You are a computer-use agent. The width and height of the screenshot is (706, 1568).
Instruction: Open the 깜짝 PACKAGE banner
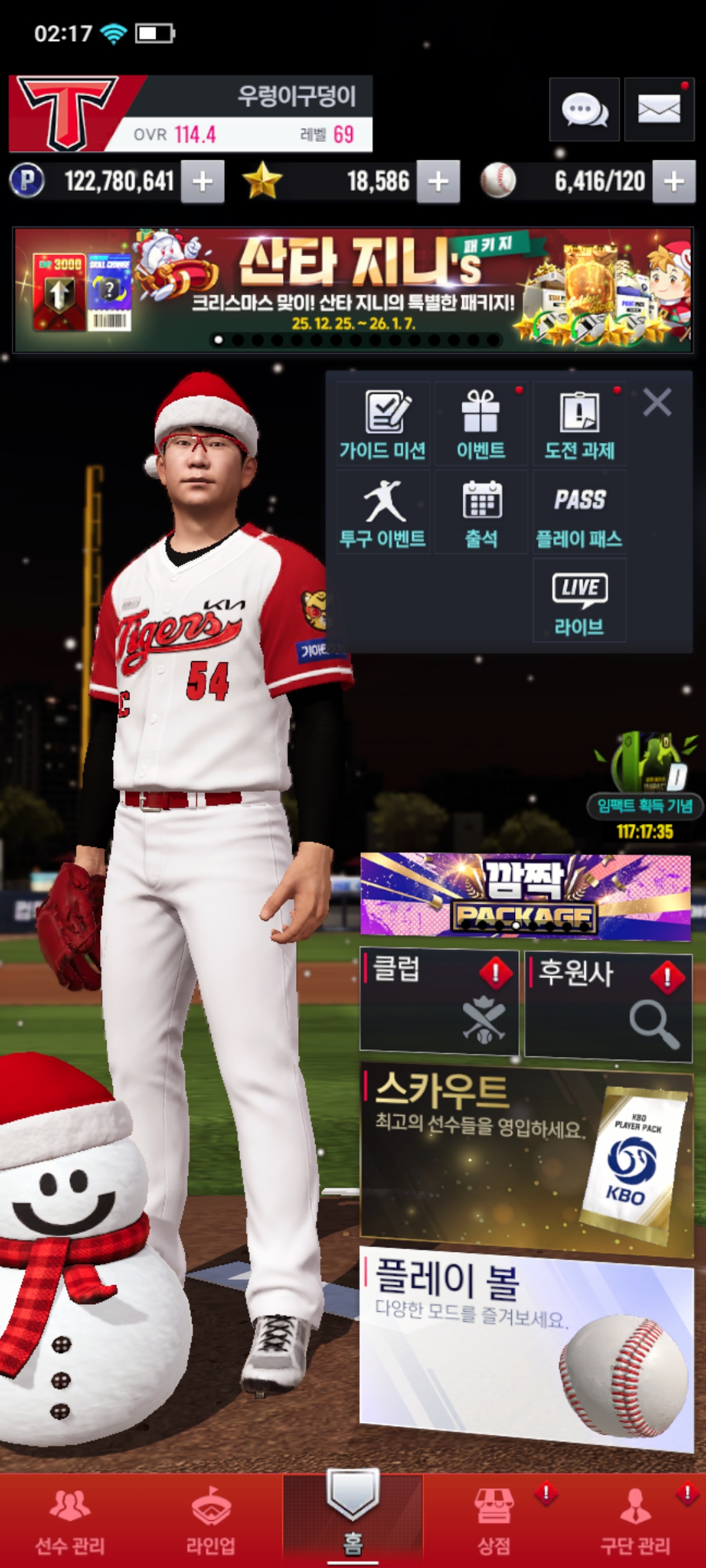tap(526, 896)
